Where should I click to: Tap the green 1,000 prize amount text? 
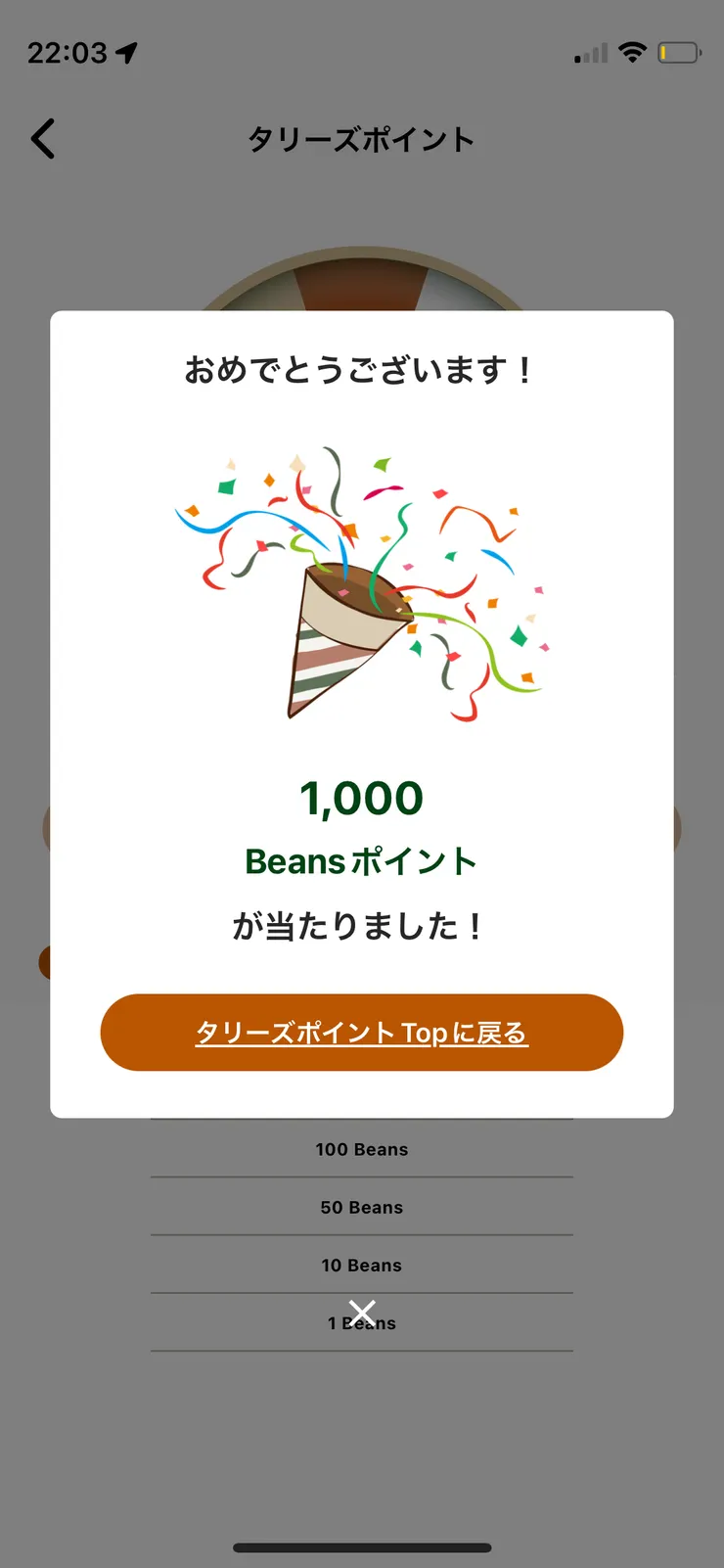(362, 796)
